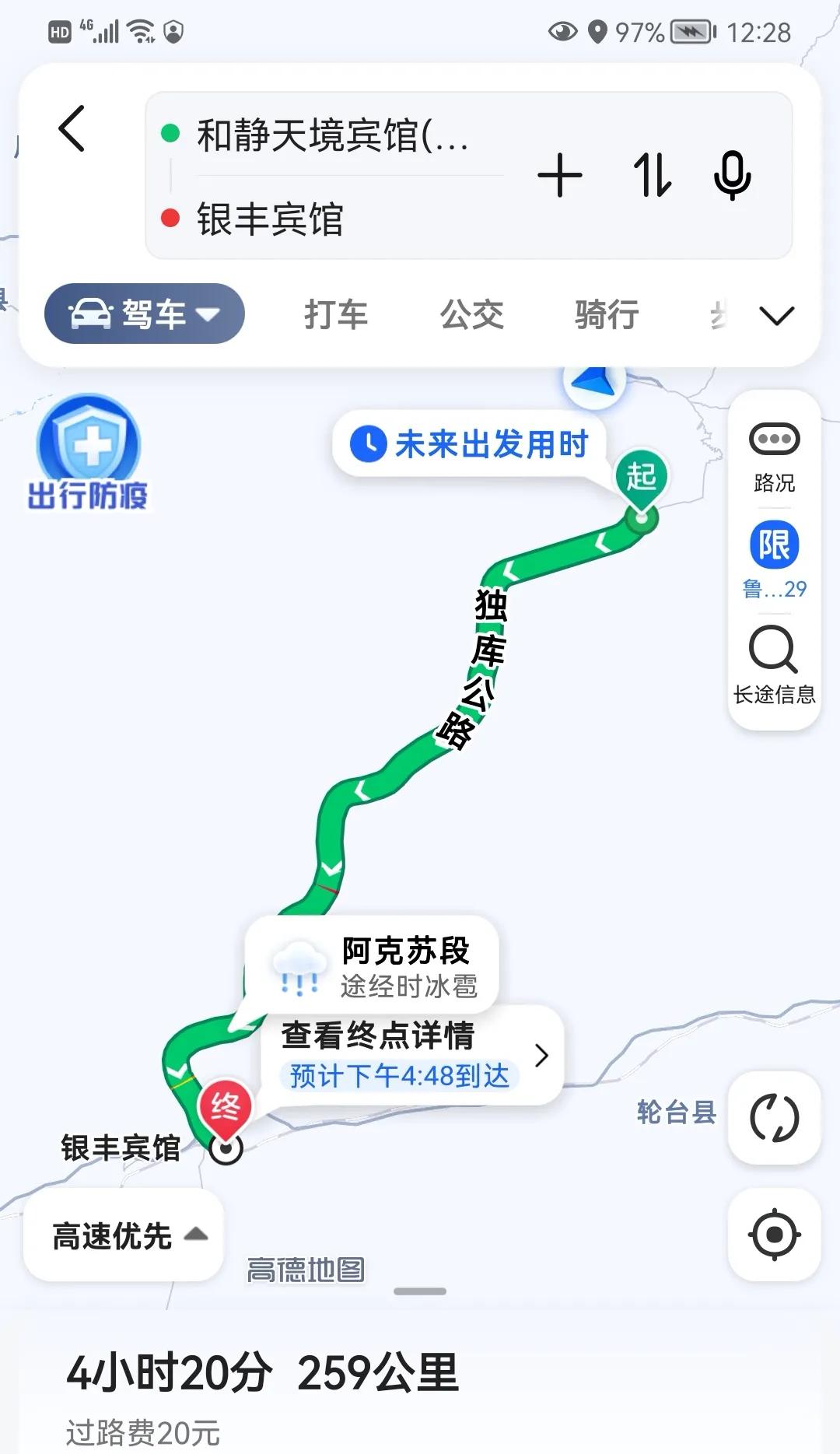Center map on current location

774,1234
